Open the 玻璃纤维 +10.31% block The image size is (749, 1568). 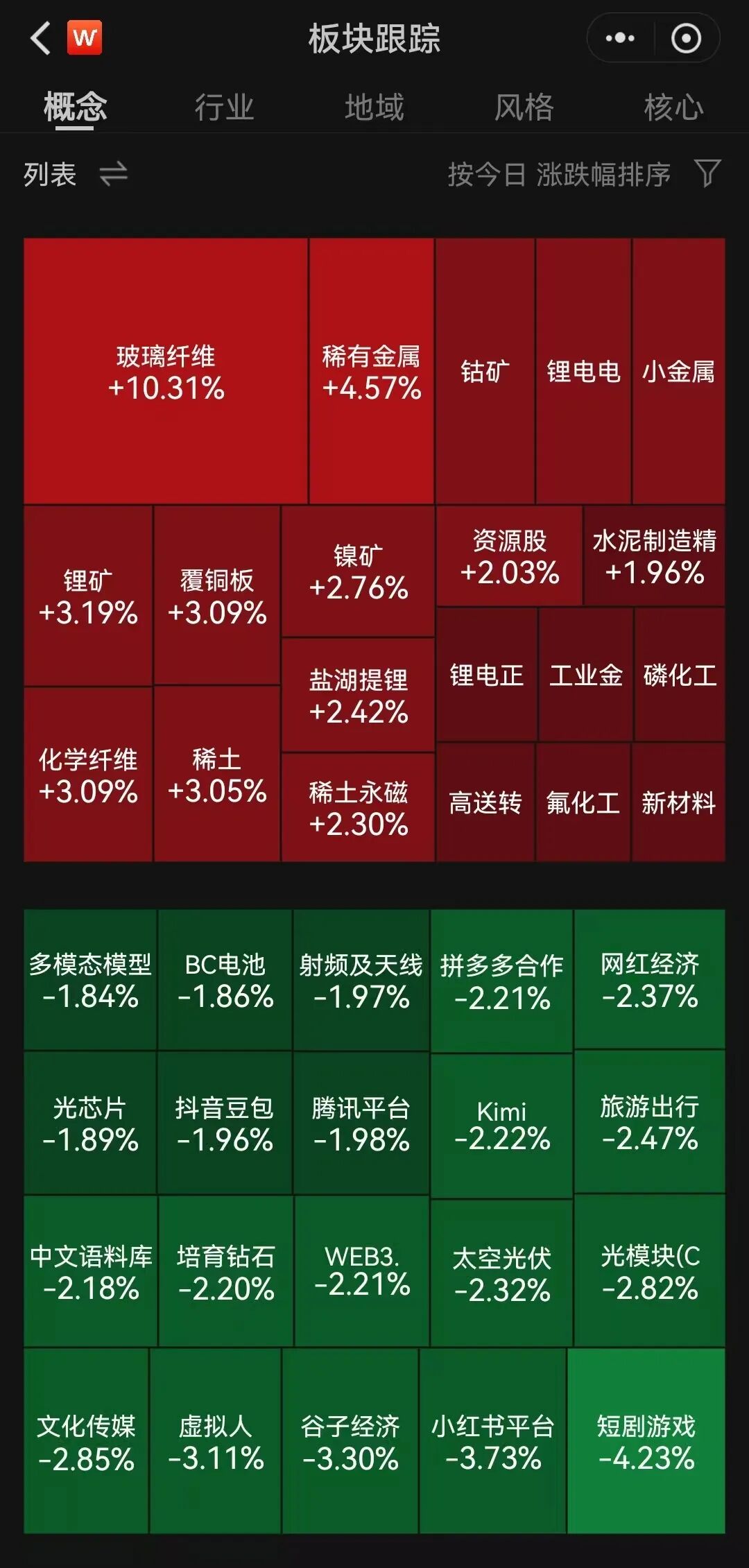pyautogui.click(x=166, y=372)
